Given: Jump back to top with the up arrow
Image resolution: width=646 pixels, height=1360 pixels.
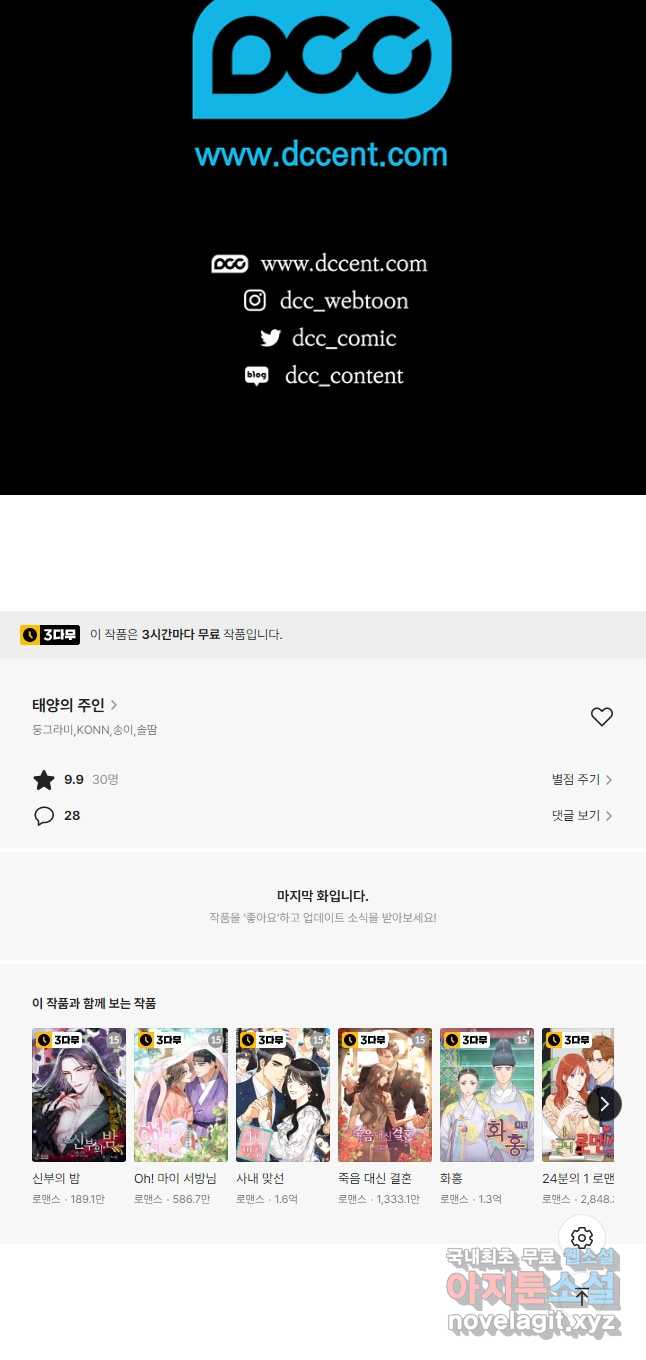Looking at the screenshot, I should (x=582, y=1296).
